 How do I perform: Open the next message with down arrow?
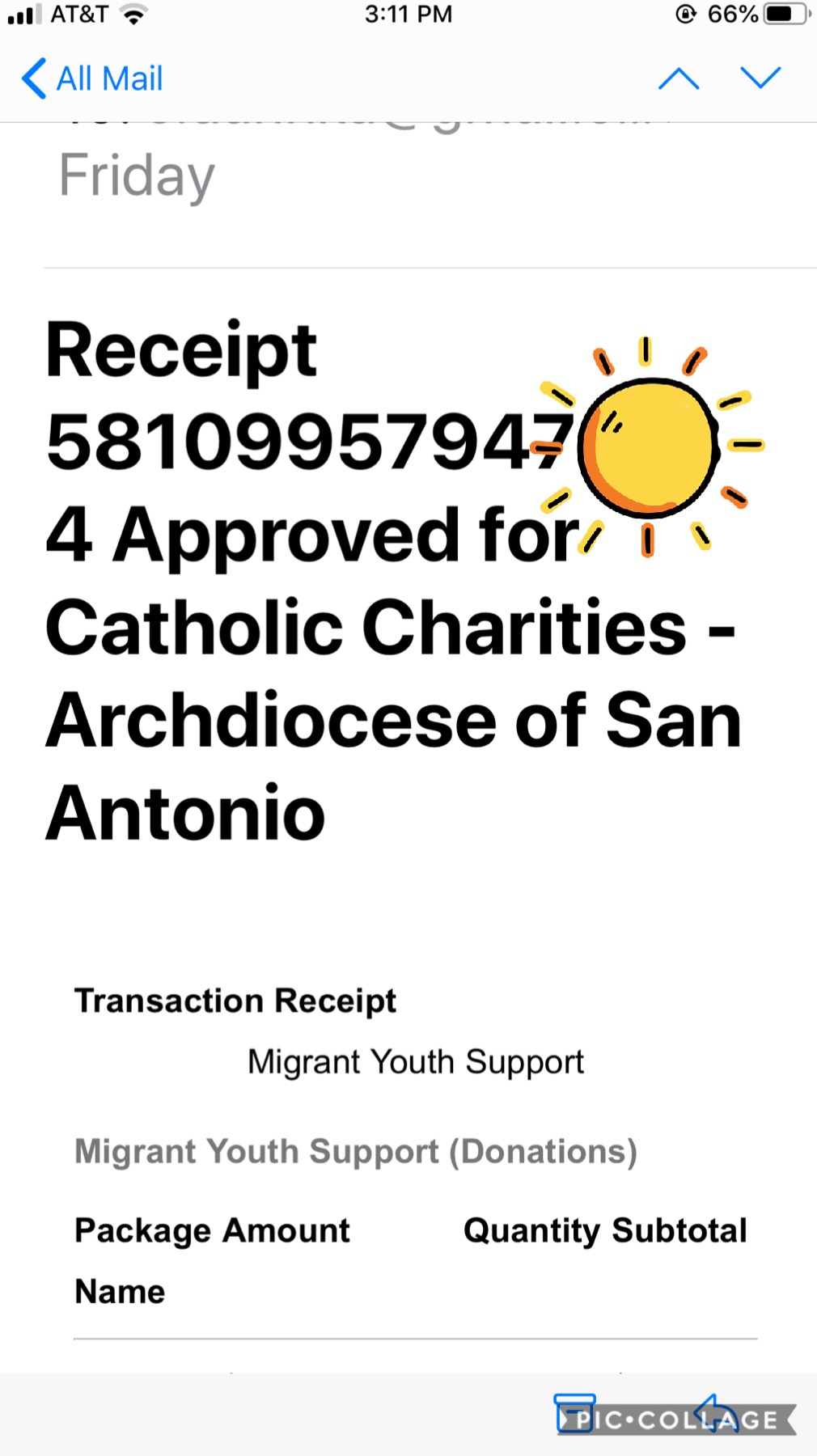[x=760, y=78]
